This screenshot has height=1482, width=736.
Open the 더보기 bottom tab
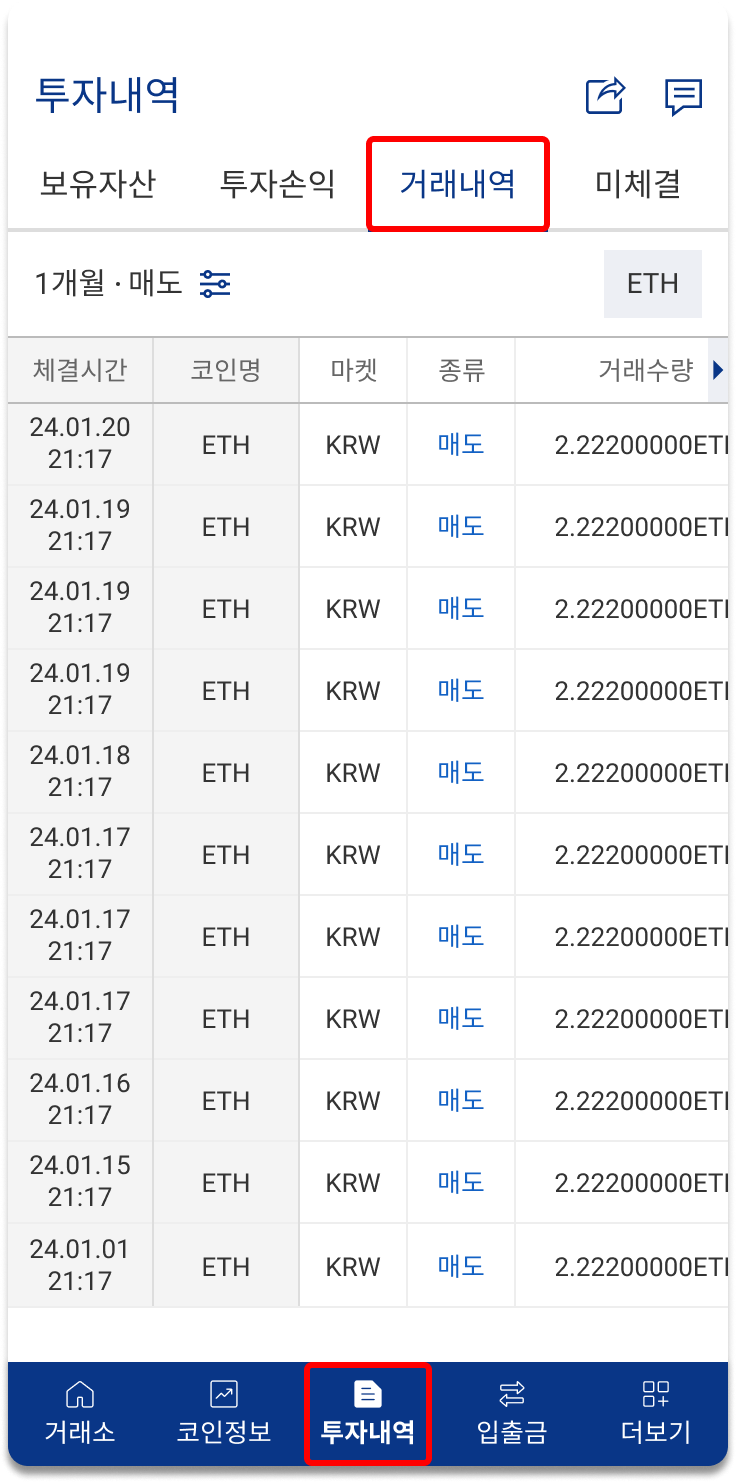(x=656, y=1413)
